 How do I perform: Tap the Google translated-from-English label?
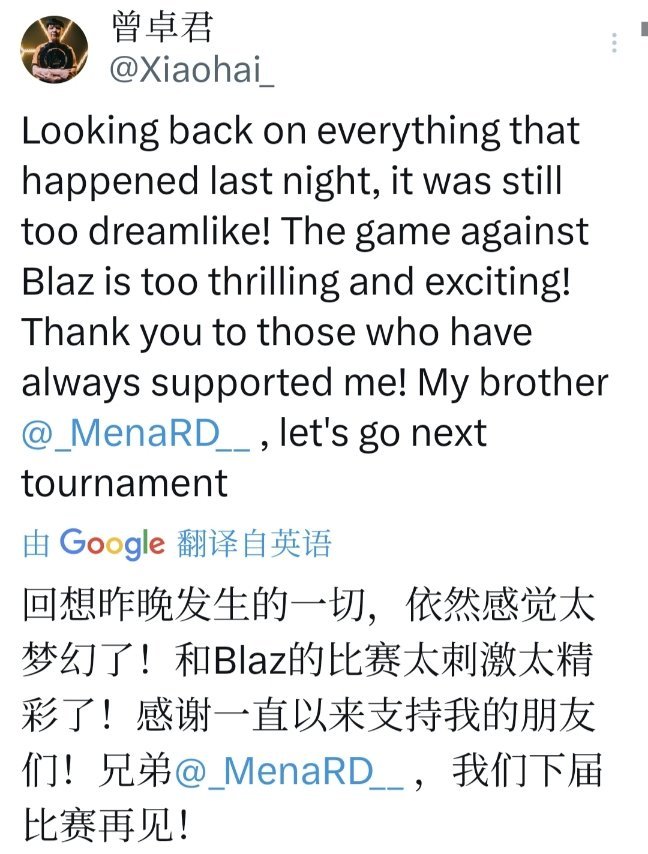(176, 543)
